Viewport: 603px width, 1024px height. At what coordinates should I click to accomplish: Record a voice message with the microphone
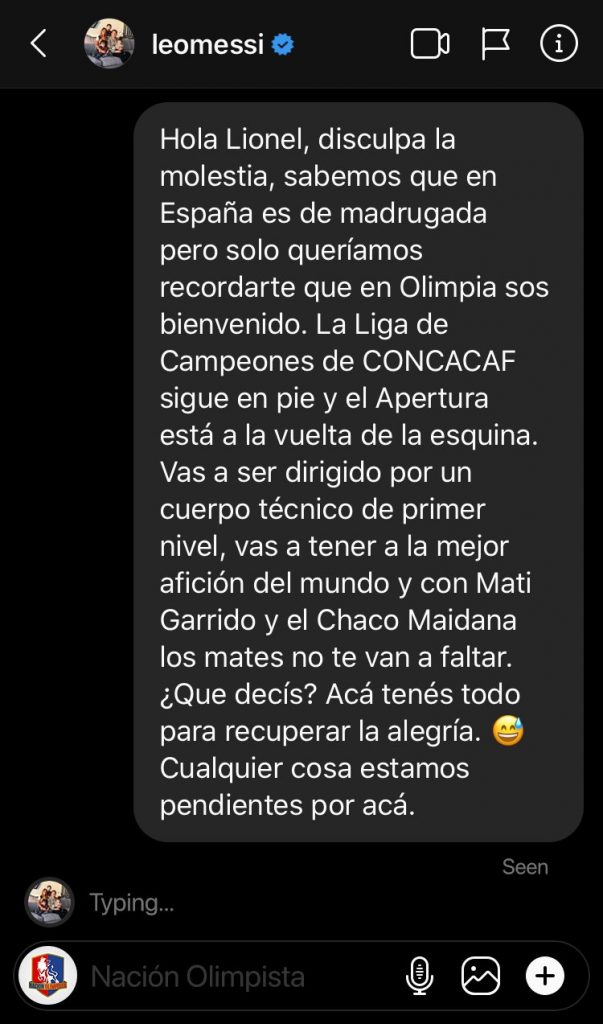(x=419, y=976)
